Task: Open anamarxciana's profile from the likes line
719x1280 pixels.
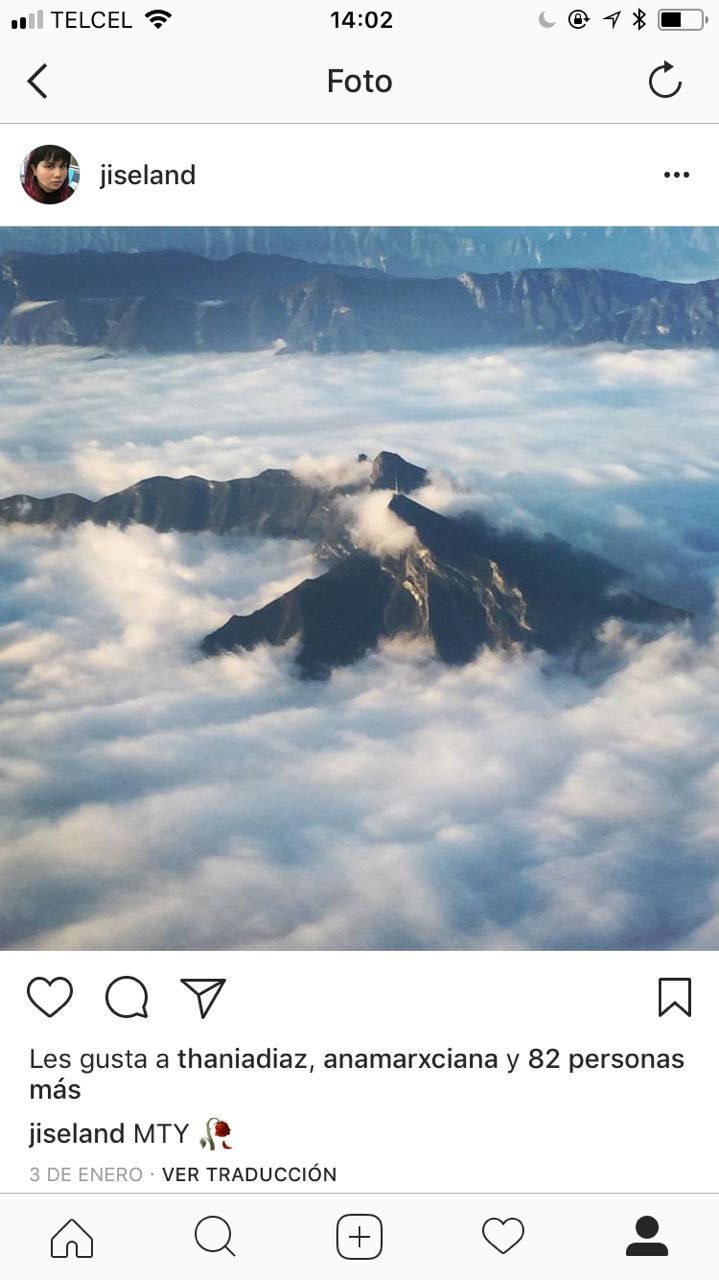Action: 410,1059
